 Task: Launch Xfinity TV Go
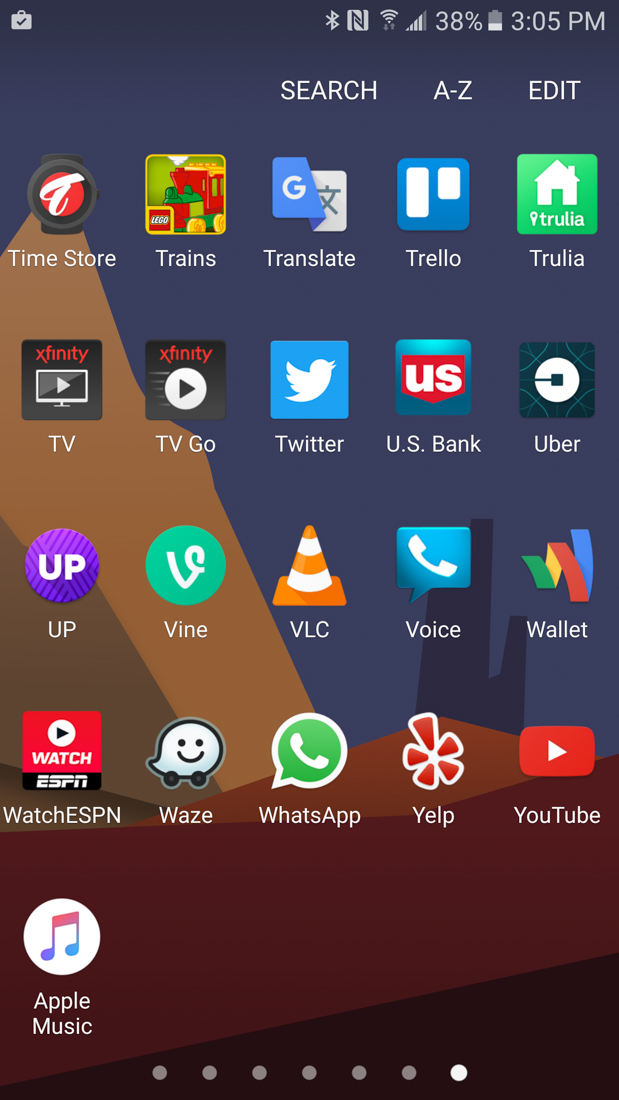tap(186, 381)
